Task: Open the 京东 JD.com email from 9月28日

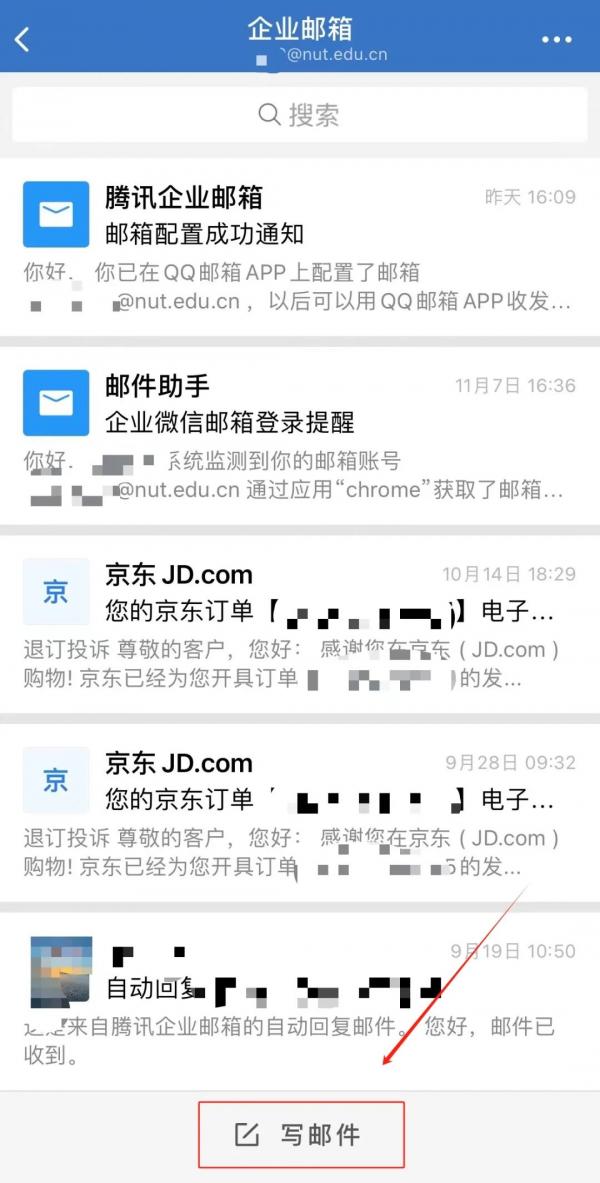Action: coord(300,813)
